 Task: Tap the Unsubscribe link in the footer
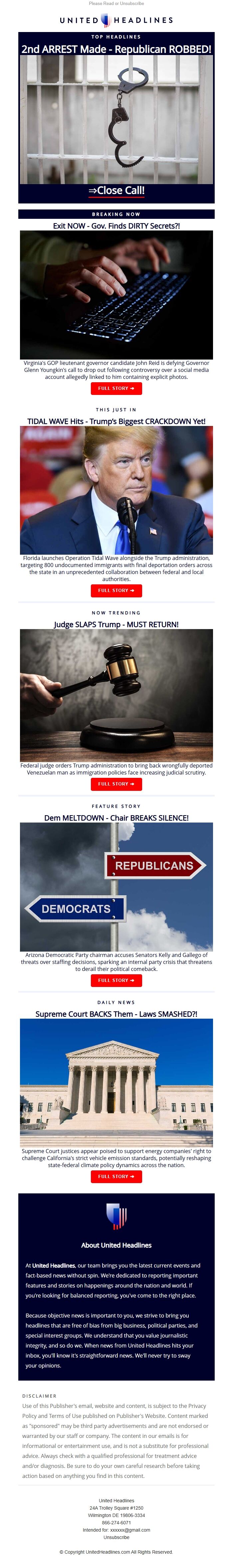coord(116,1538)
